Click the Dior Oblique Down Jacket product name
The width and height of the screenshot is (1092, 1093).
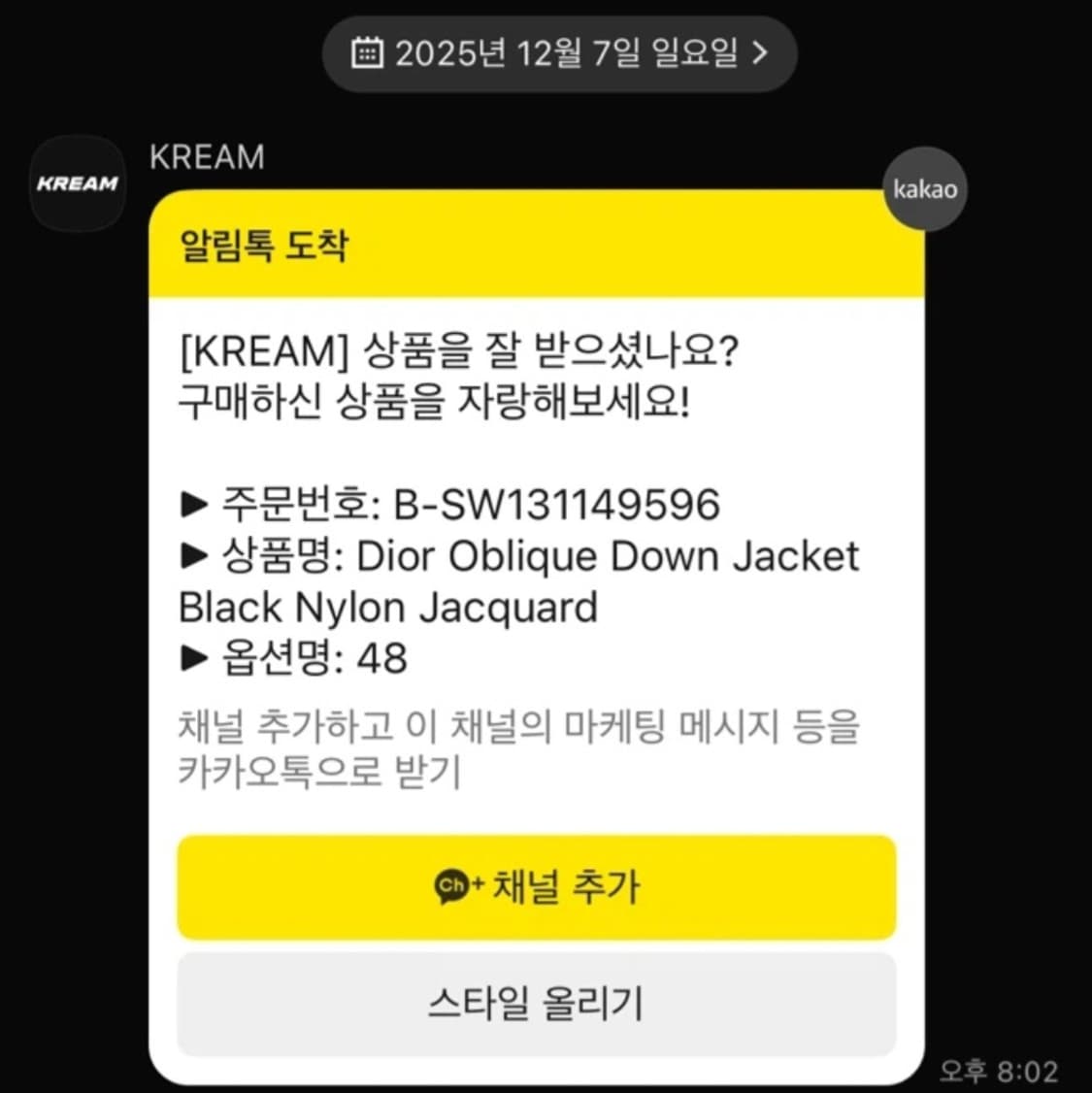607,556
